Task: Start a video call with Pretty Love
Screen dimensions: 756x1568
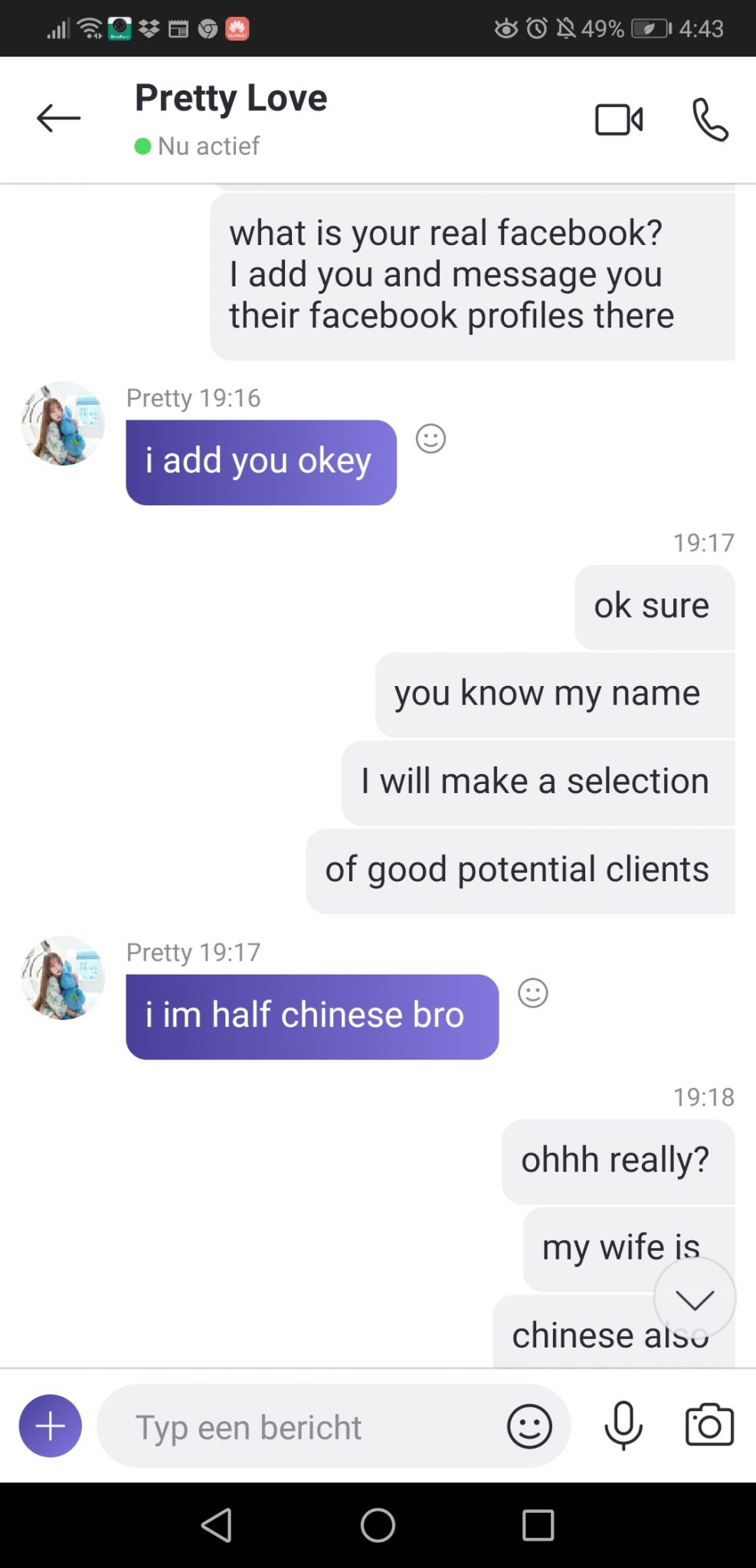Action: 619,119
